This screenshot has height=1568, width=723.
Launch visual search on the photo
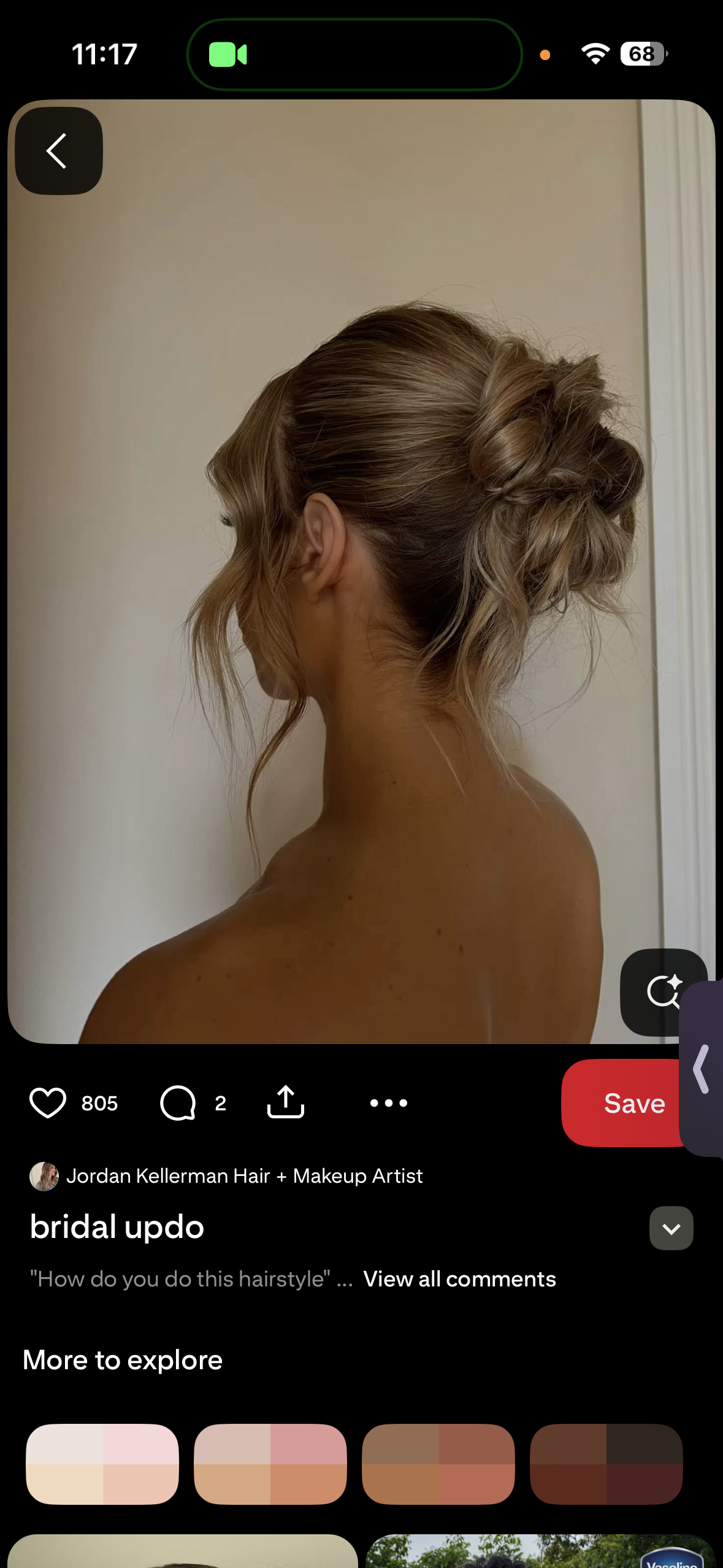(664, 991)
